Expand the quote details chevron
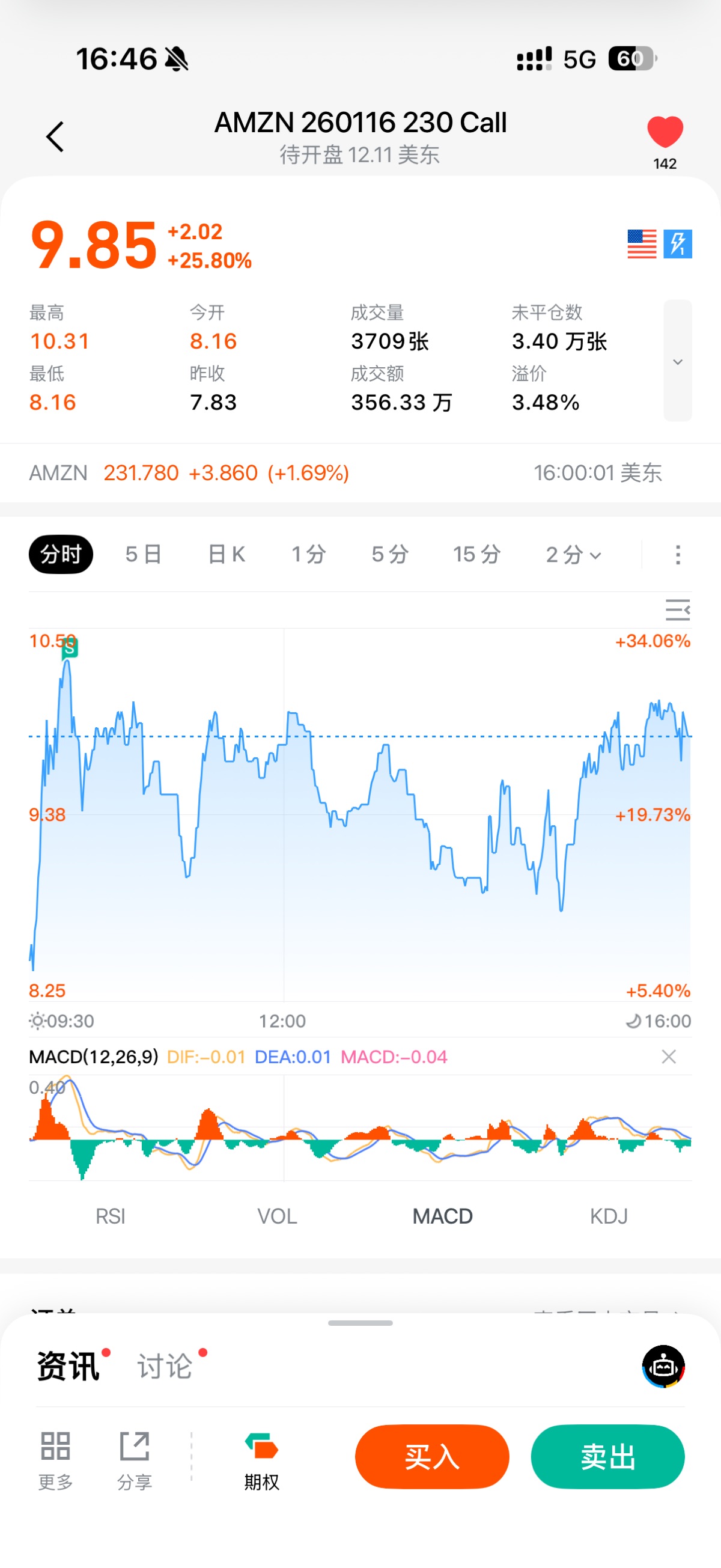 point(677,361)
